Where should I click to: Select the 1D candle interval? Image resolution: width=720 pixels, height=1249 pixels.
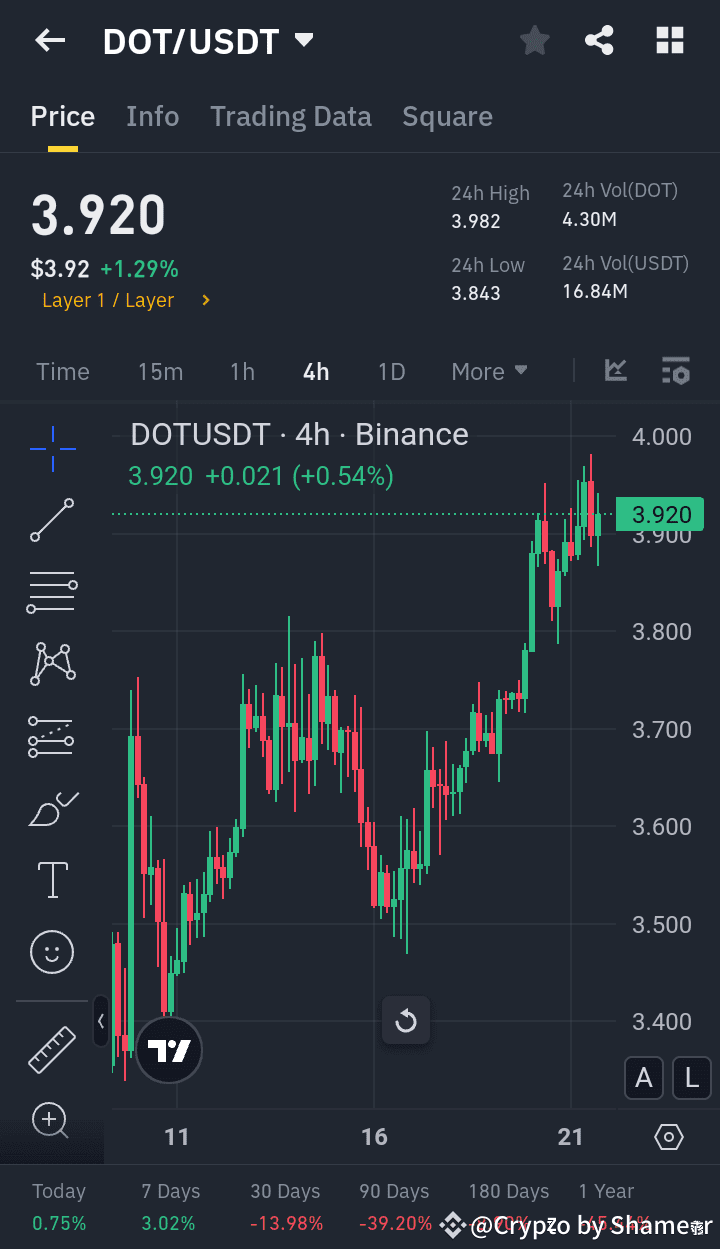[x=391, y=371]
